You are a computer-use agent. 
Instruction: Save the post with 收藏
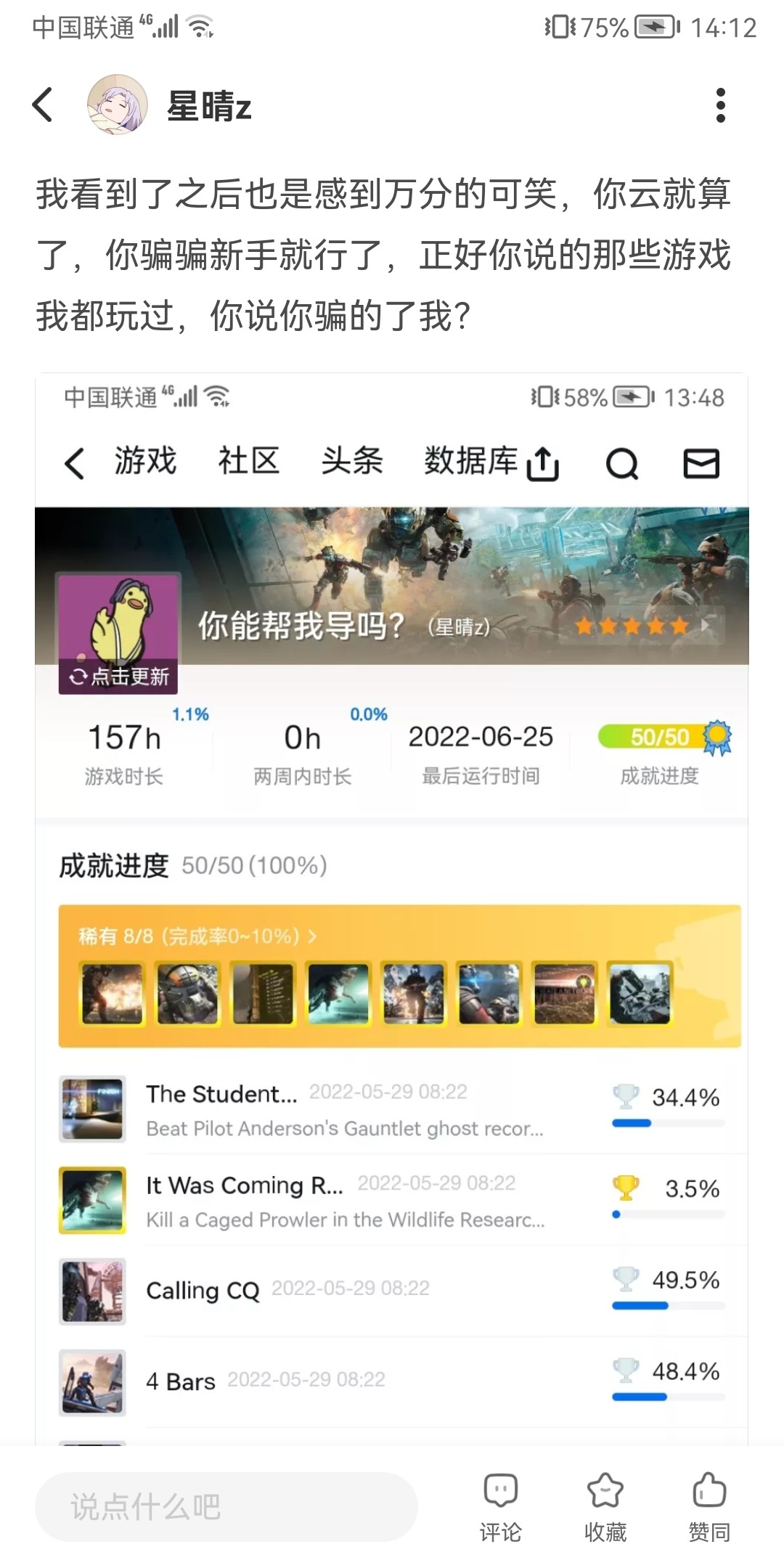pos(605,1507)
